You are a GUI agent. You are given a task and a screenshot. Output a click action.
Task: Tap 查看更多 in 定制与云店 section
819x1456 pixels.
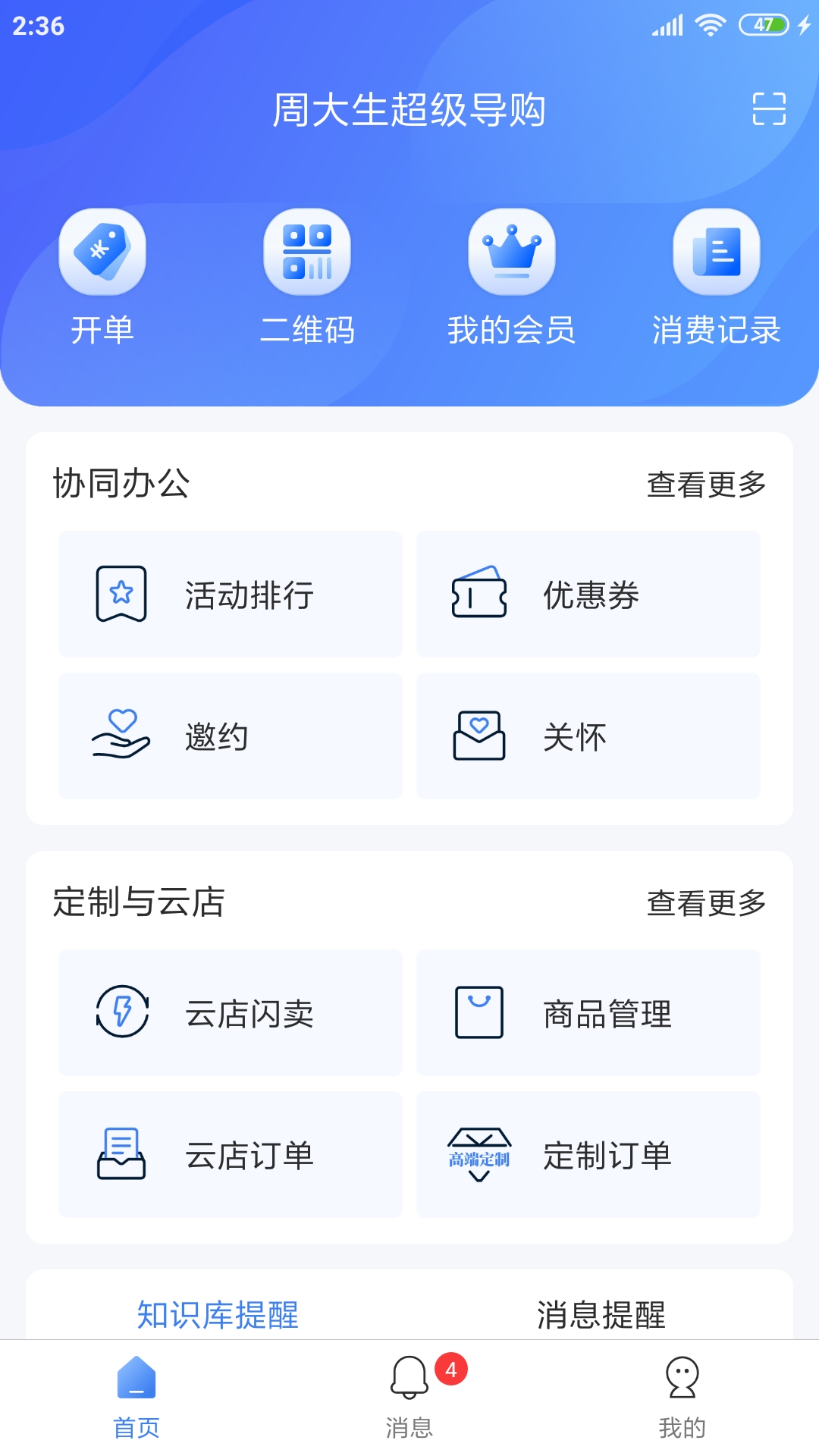[x=706, y=903]
